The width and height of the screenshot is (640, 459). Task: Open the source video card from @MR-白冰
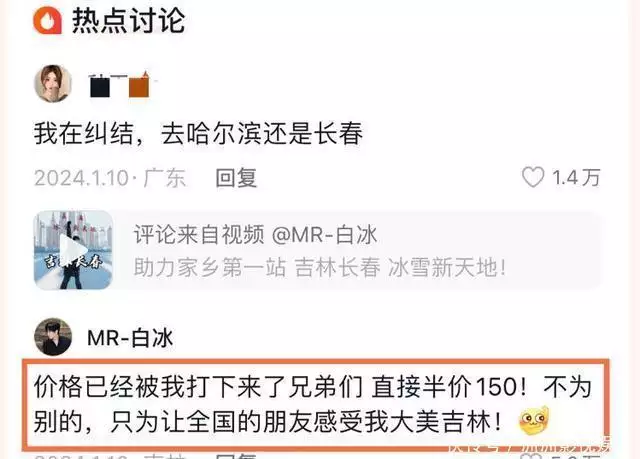[x=318, y=250]
